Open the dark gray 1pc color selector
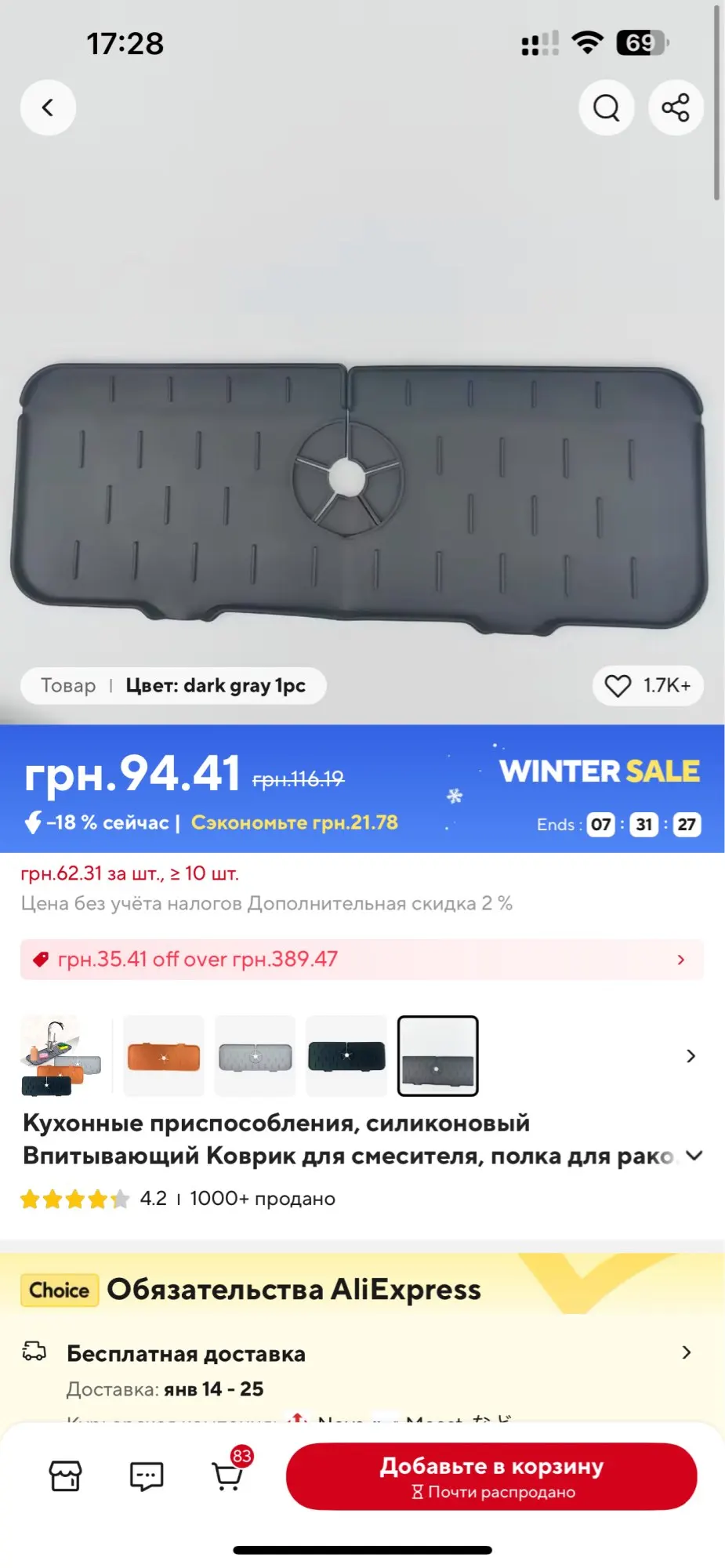725x1568 pixels. point(173,686)
